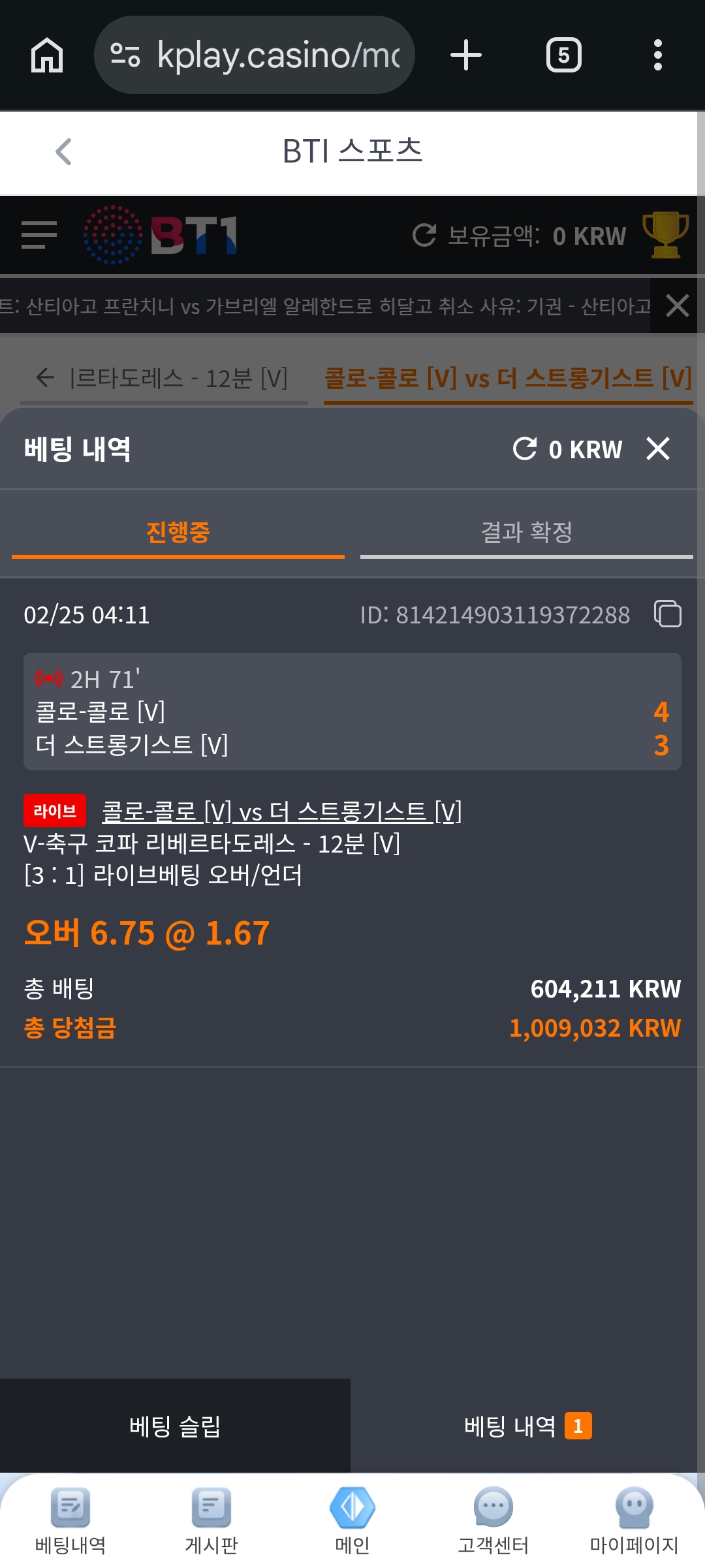Screen dimensions: 705x1568
Task: Copy the bet ID 814214903119372288
Action: (667, 614)
